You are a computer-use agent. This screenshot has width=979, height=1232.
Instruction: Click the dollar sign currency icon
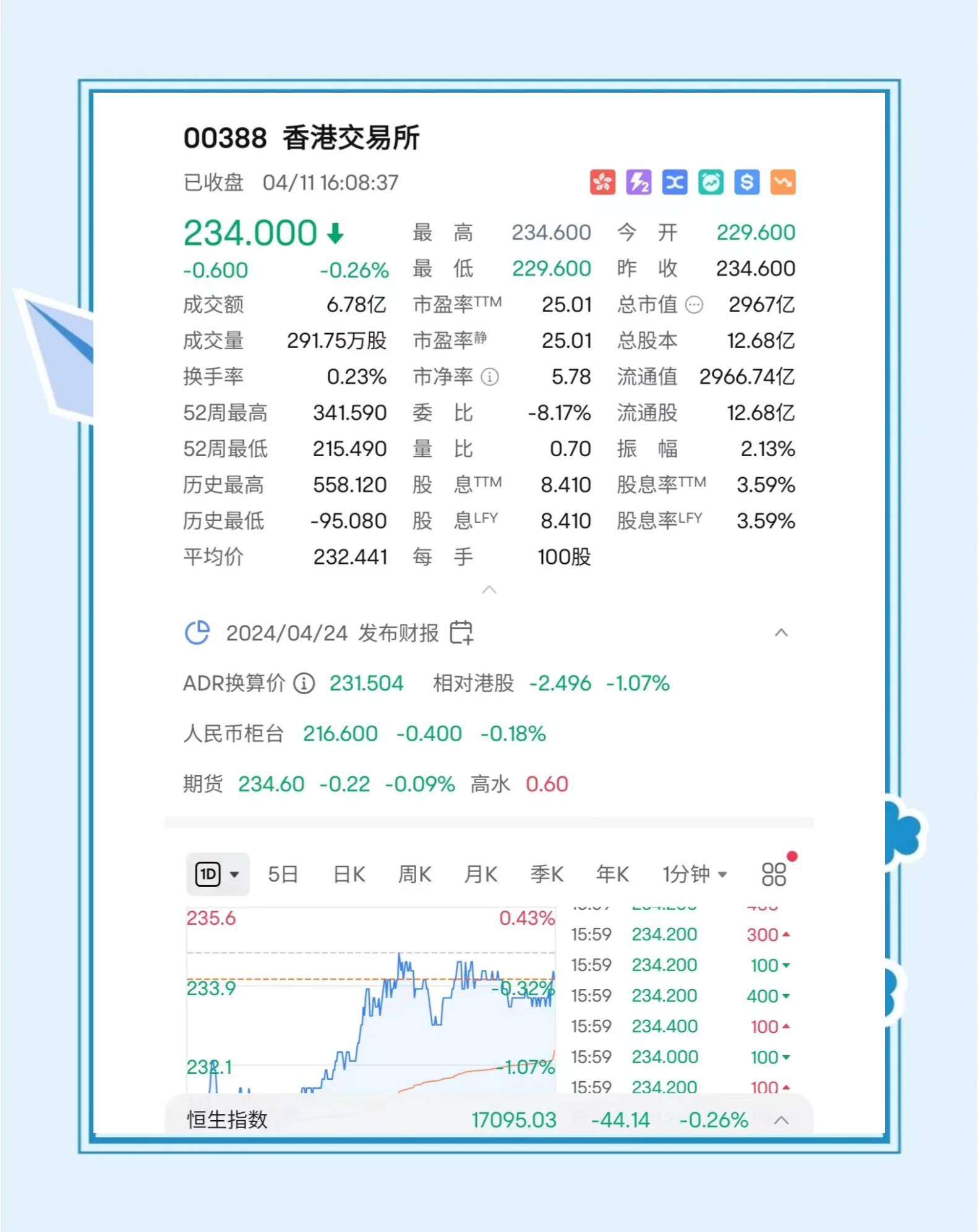tap(746, 181)
